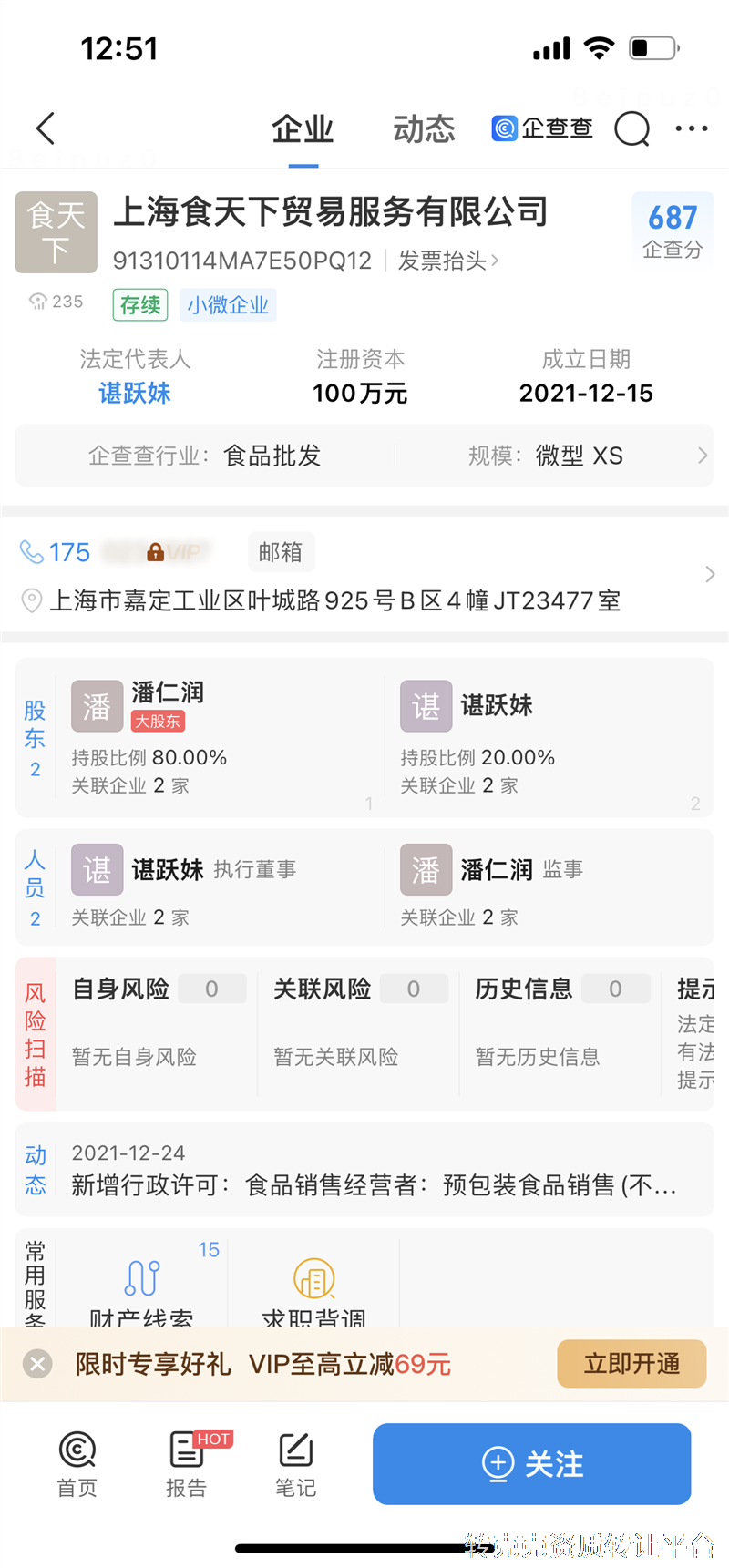Tap the VIP lock toggle on phone number
Screen dimensions: 729x1568
pos(155,551)
